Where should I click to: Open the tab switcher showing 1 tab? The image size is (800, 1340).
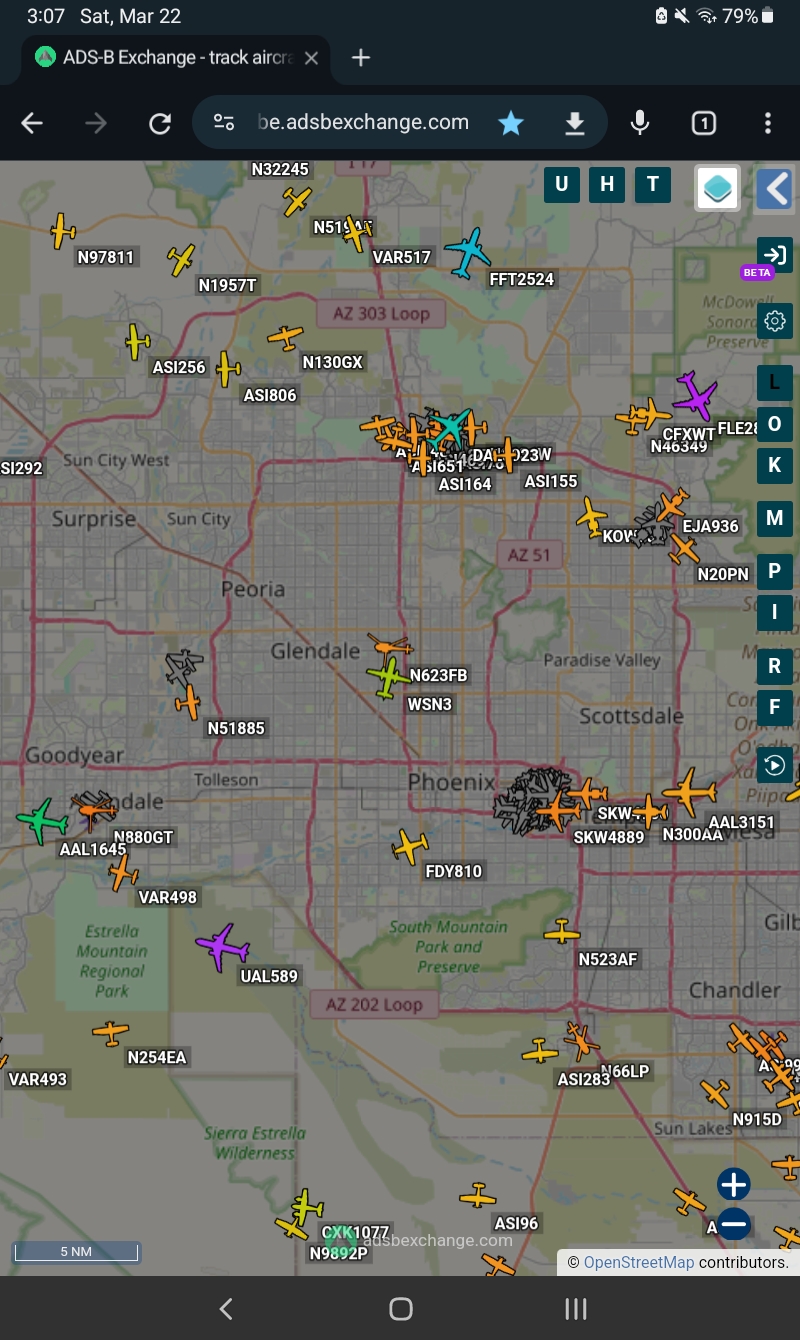pyautogui.click(x=704, y=123)
